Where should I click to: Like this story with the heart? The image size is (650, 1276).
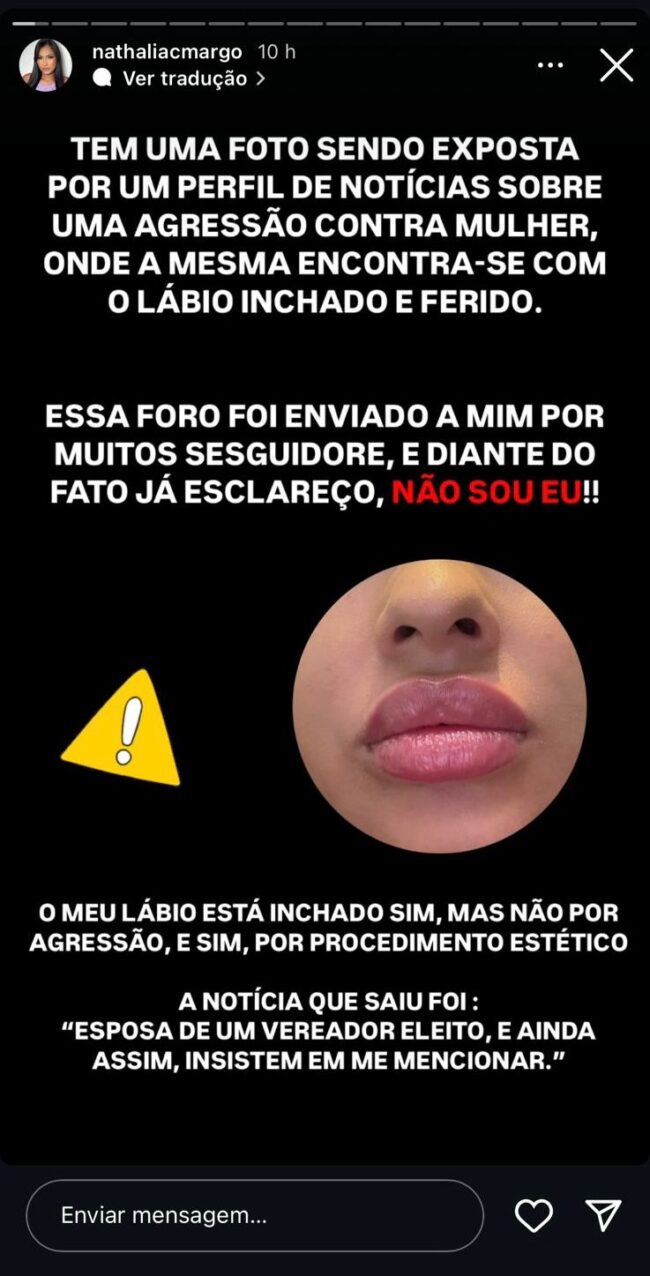(533, 1215)
